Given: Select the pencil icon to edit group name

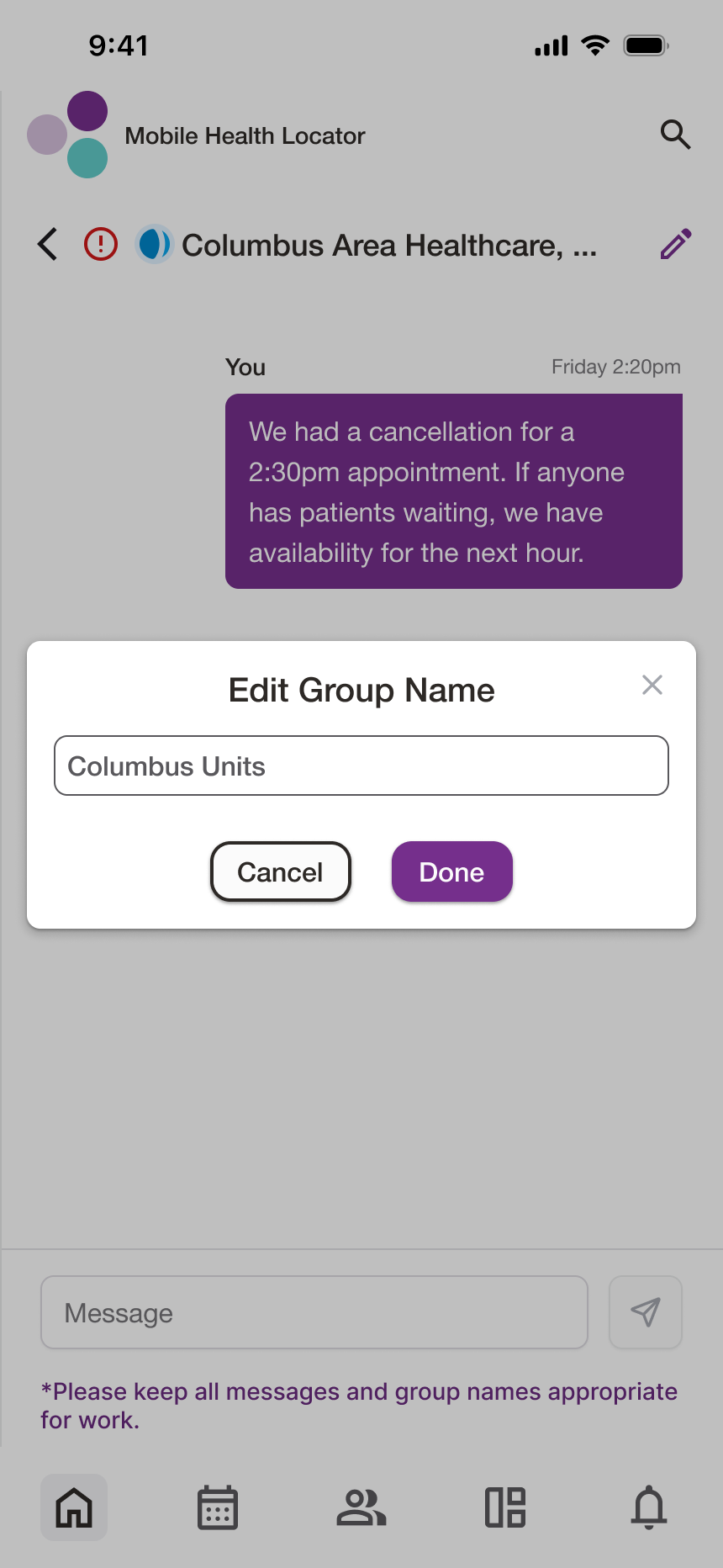Looking at the screenshot, I should pyautogui.click(x=674, y=244).
